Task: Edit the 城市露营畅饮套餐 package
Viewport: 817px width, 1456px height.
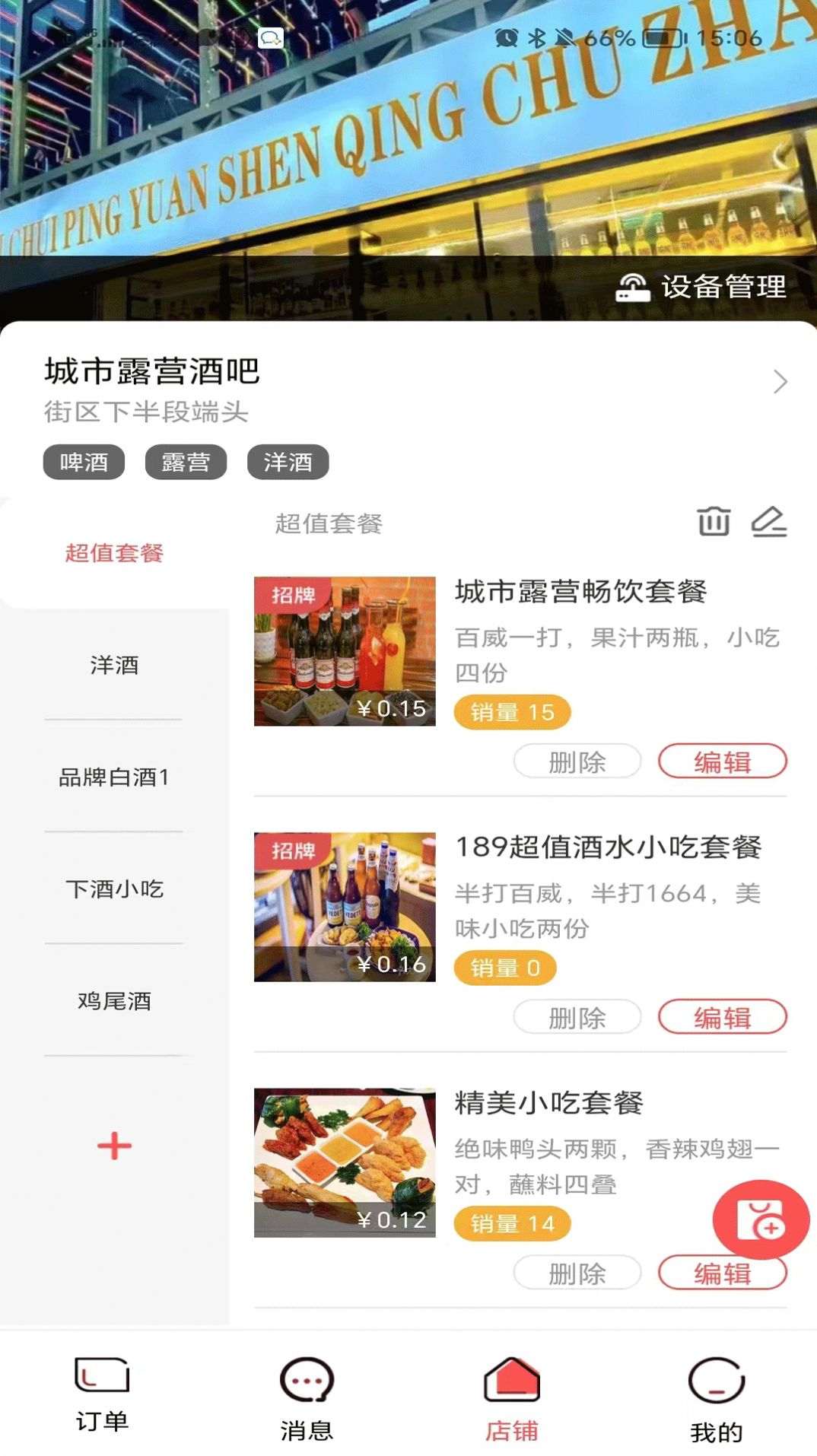Action: pos(722,761)
